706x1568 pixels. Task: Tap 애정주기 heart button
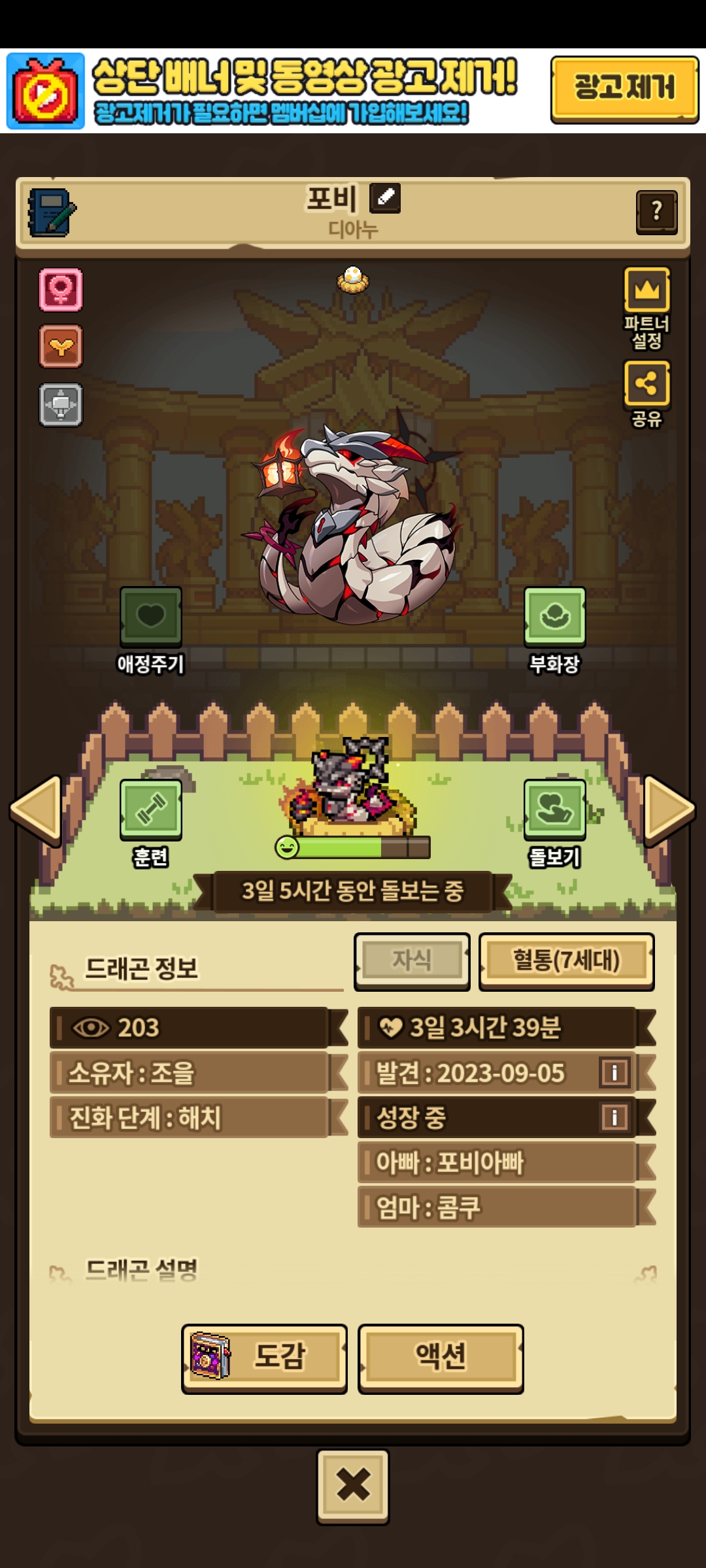coord(150,617)
